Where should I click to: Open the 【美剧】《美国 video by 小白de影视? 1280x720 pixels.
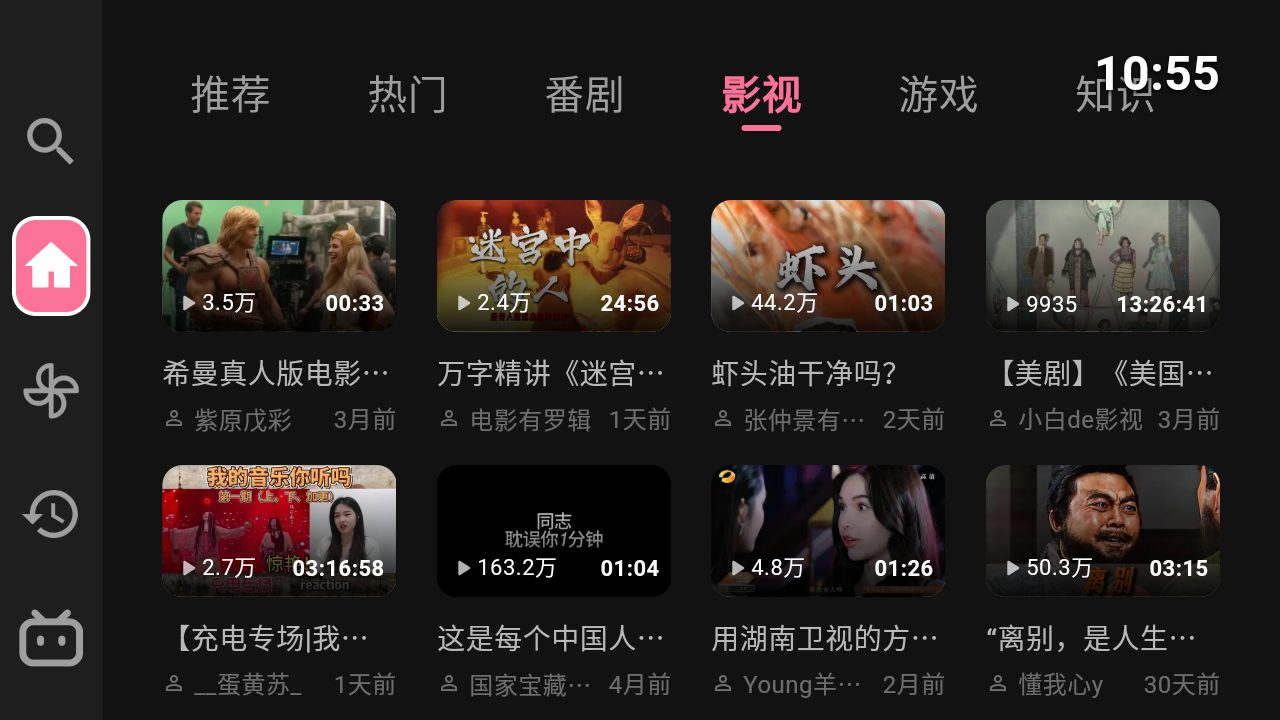1103,266
